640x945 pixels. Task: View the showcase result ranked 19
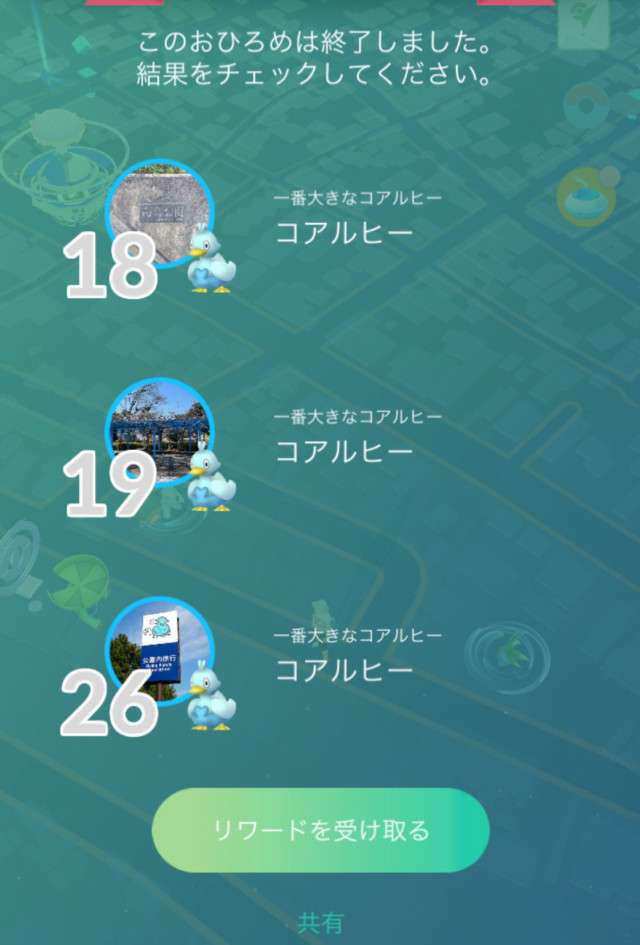(x=160, y=433)
